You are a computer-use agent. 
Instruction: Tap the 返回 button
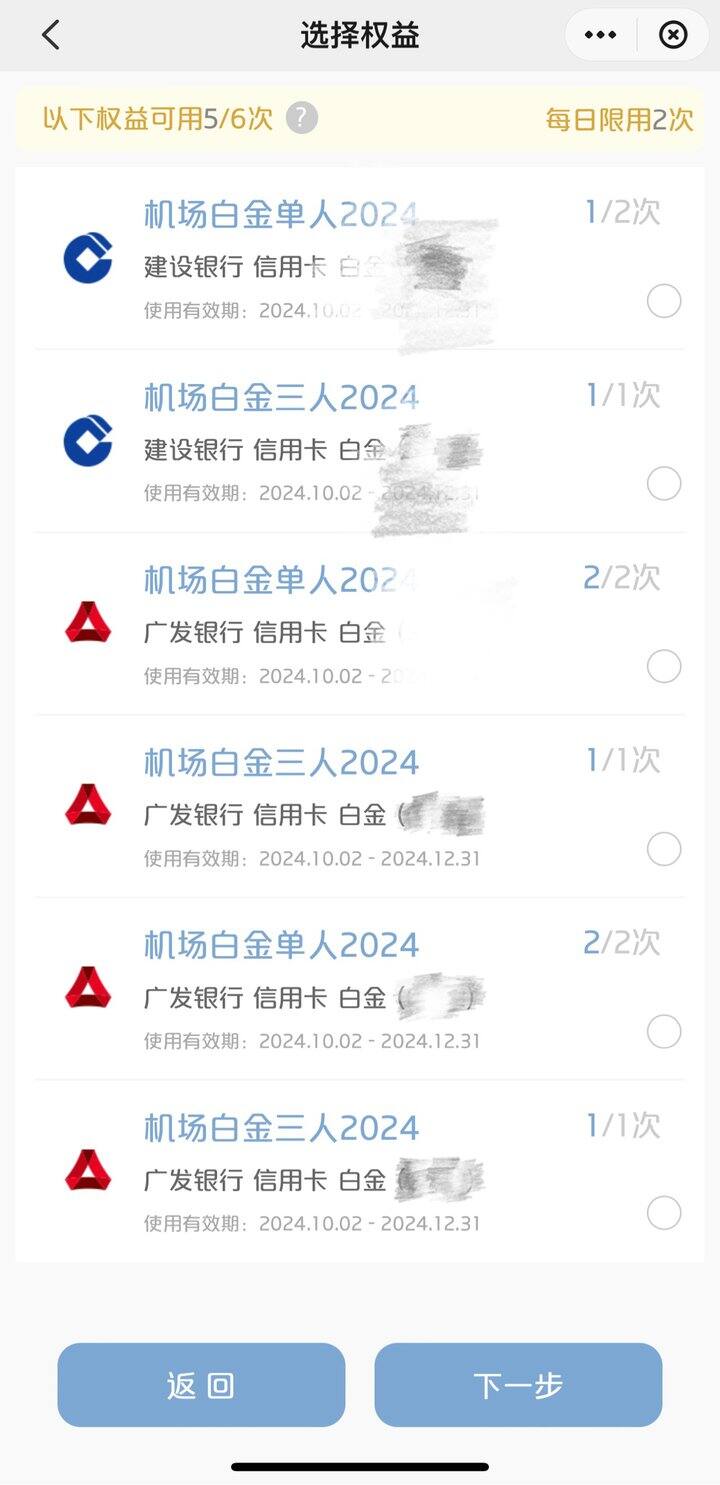click(x=201, y=1385)
